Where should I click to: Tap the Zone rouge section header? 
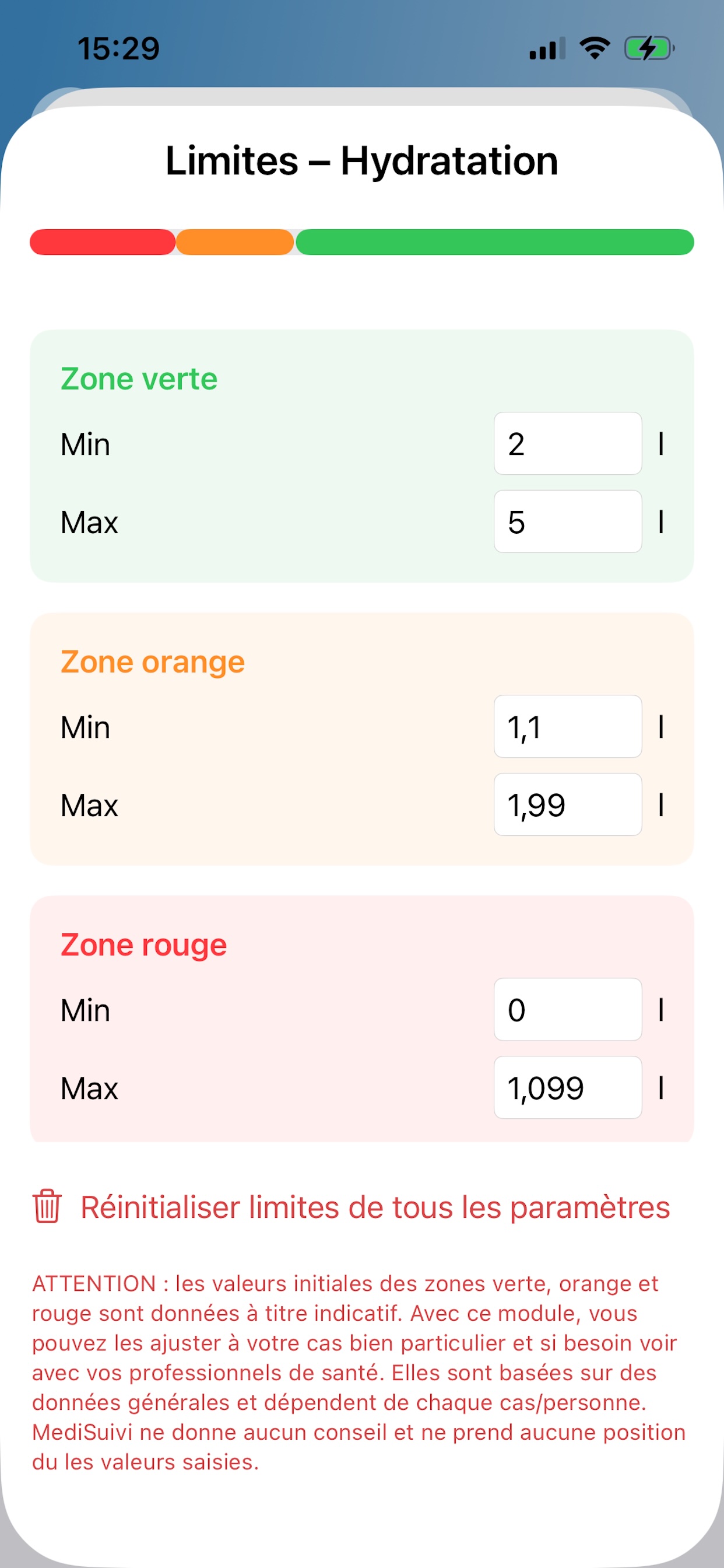[x=143, y=944]
